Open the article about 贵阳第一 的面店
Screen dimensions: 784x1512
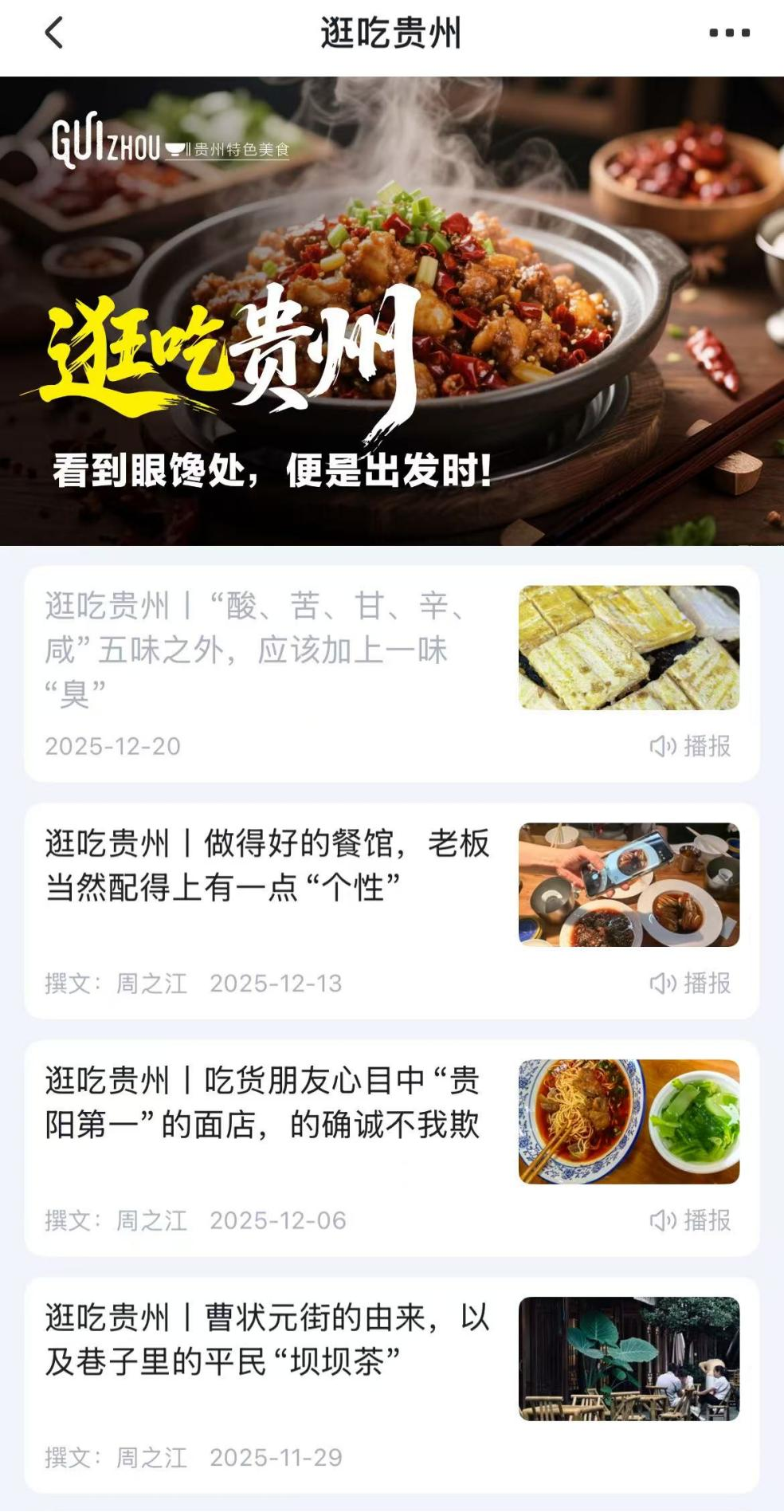[263, 1102]
